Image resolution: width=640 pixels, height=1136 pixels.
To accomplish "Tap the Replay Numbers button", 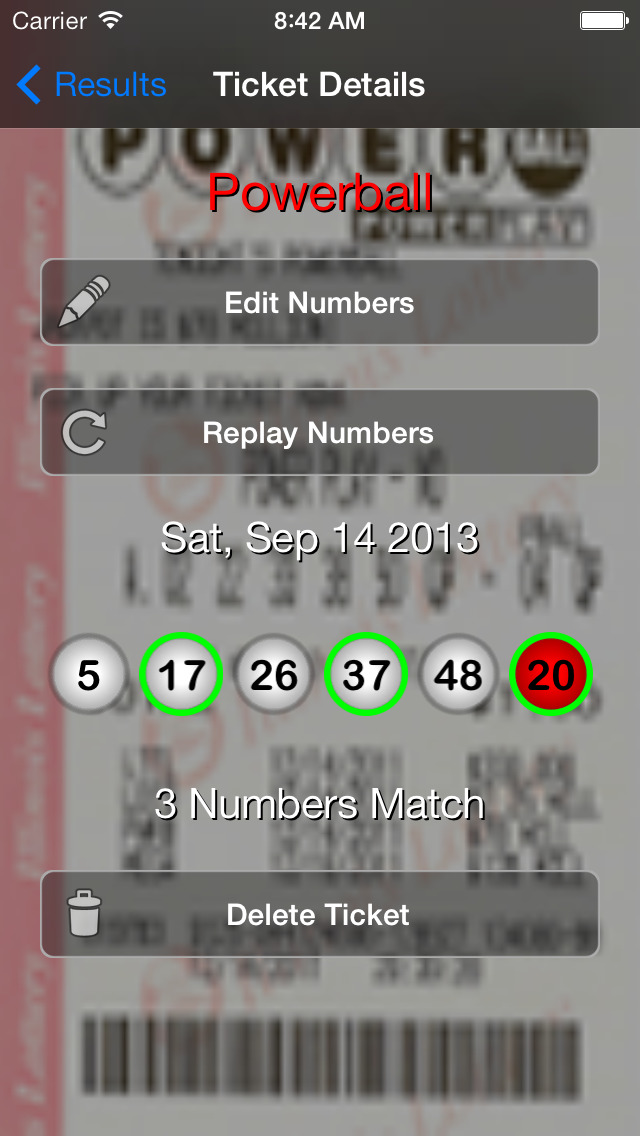I will point(319,433).
